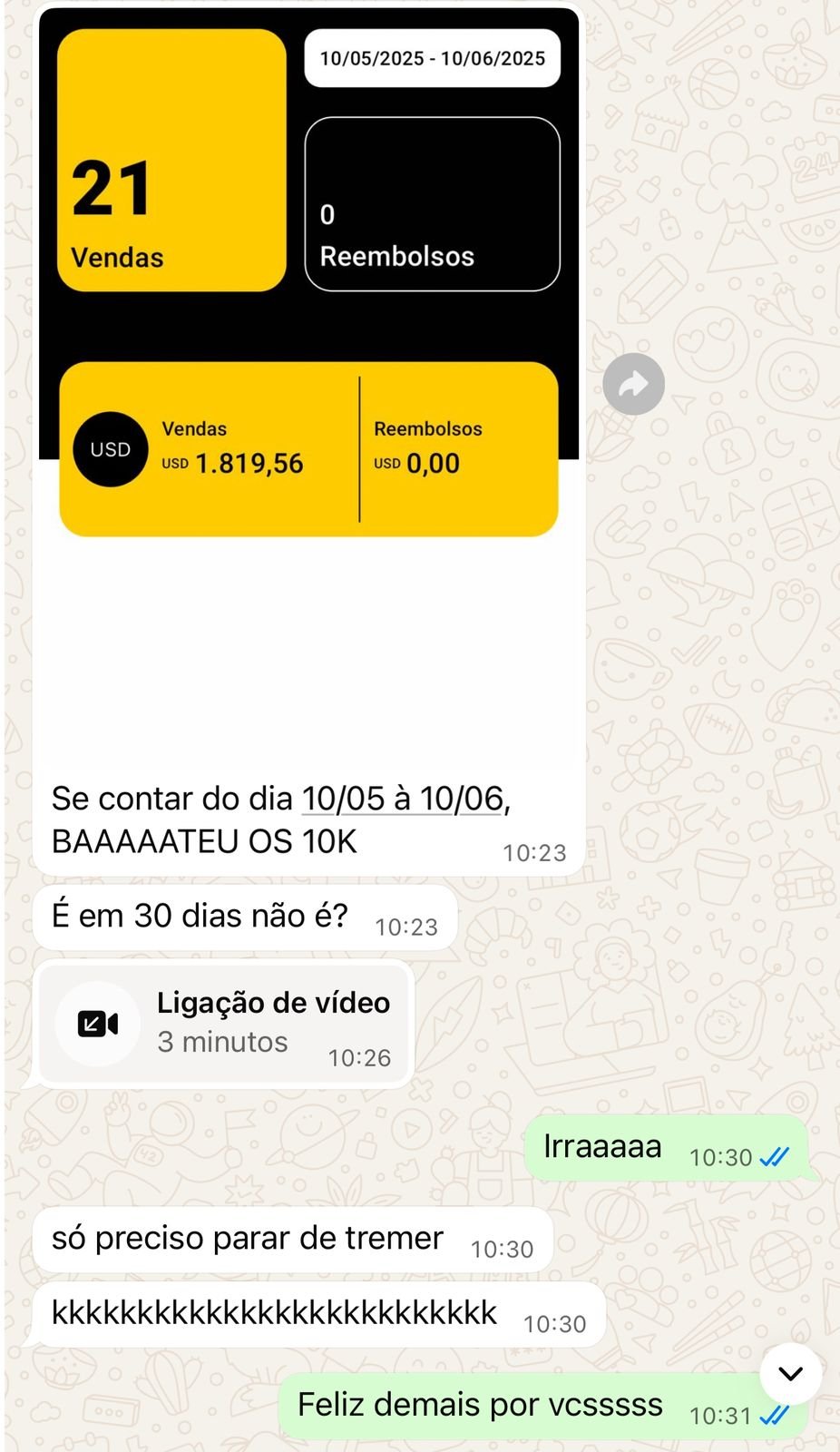Tap the Ligação de vídeo call entry

[224, 1023]
